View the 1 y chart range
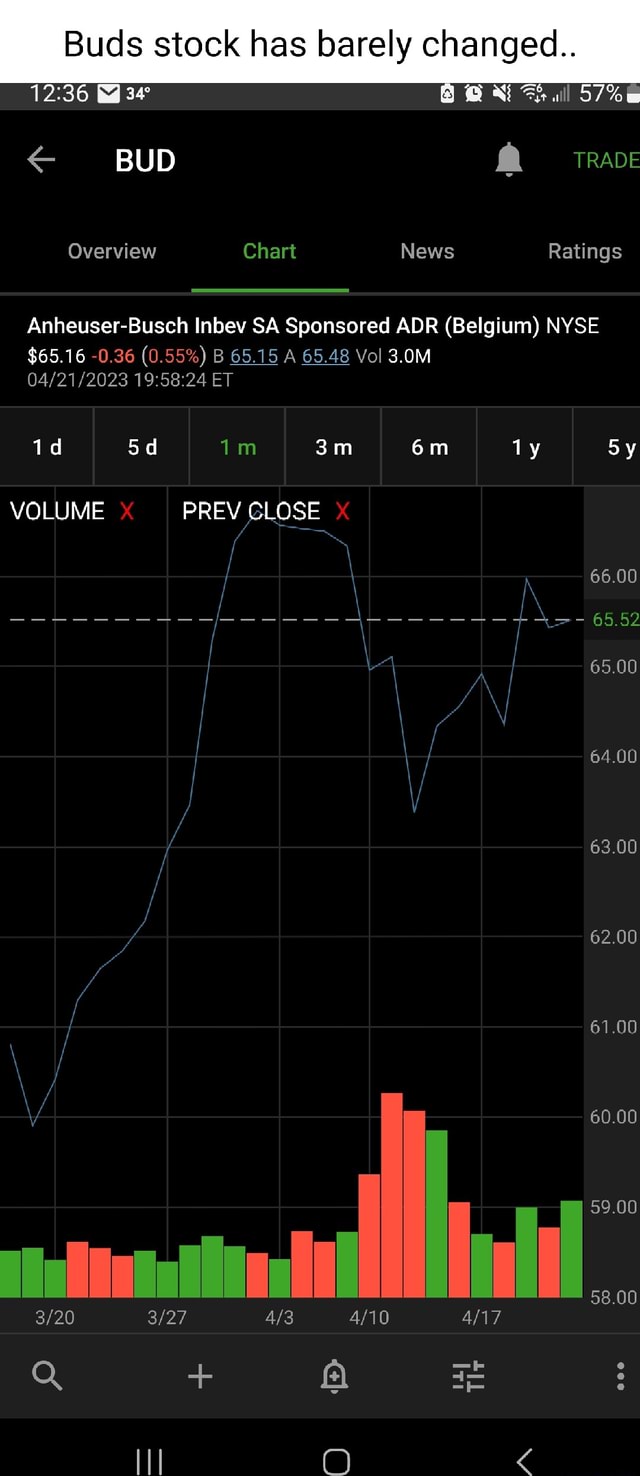The height and width of the screenshot is (1476, 640). 525,447
